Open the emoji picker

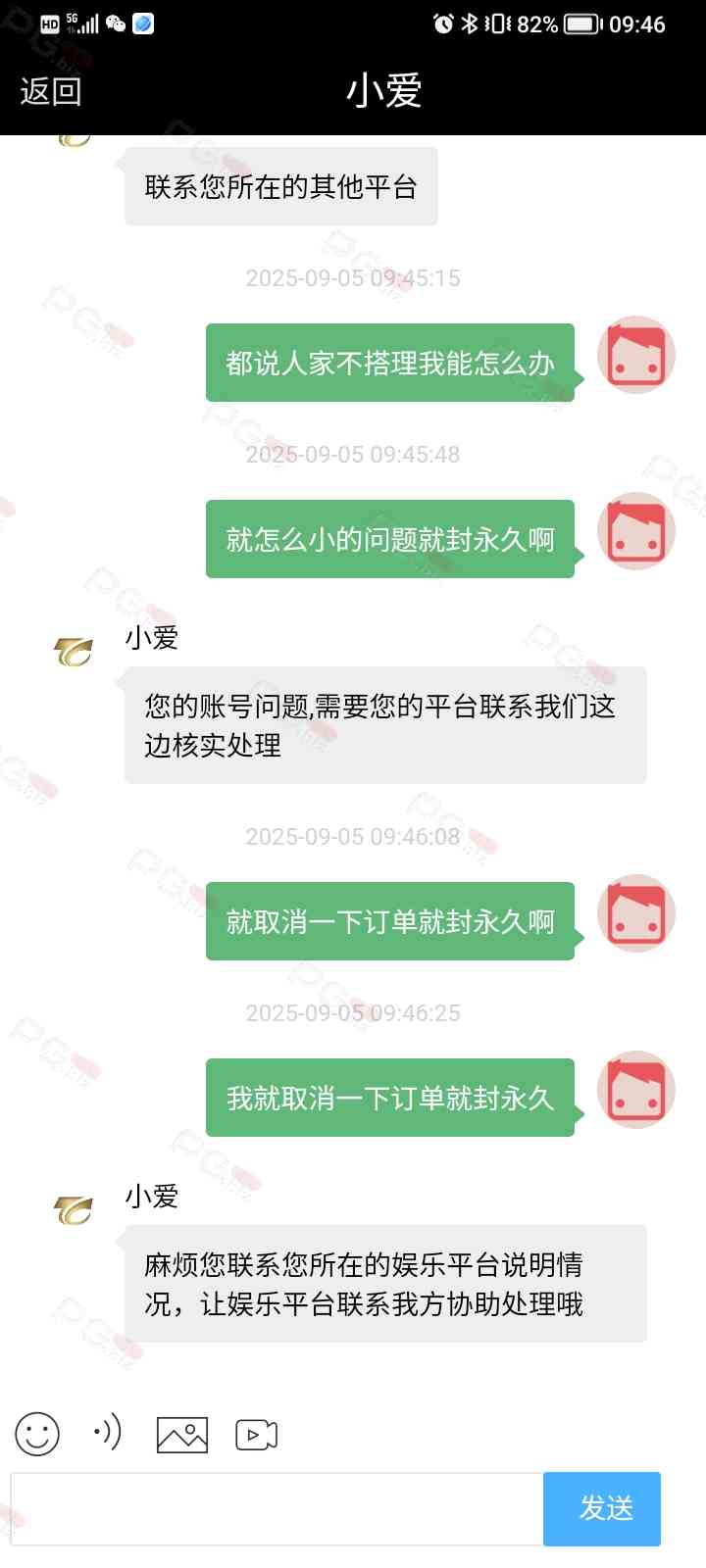37,1435
